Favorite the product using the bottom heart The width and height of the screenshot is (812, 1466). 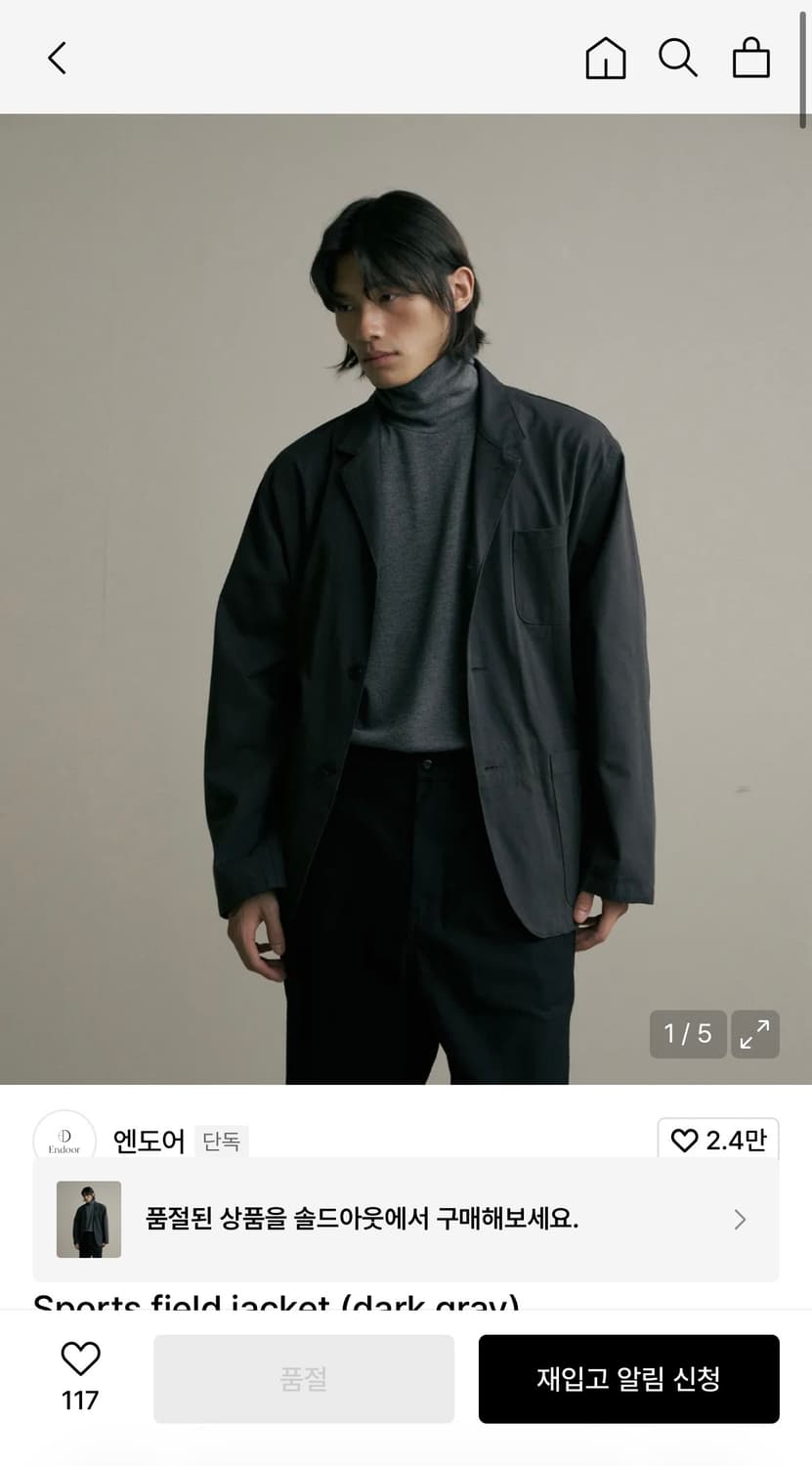(x=79, y=1359)
